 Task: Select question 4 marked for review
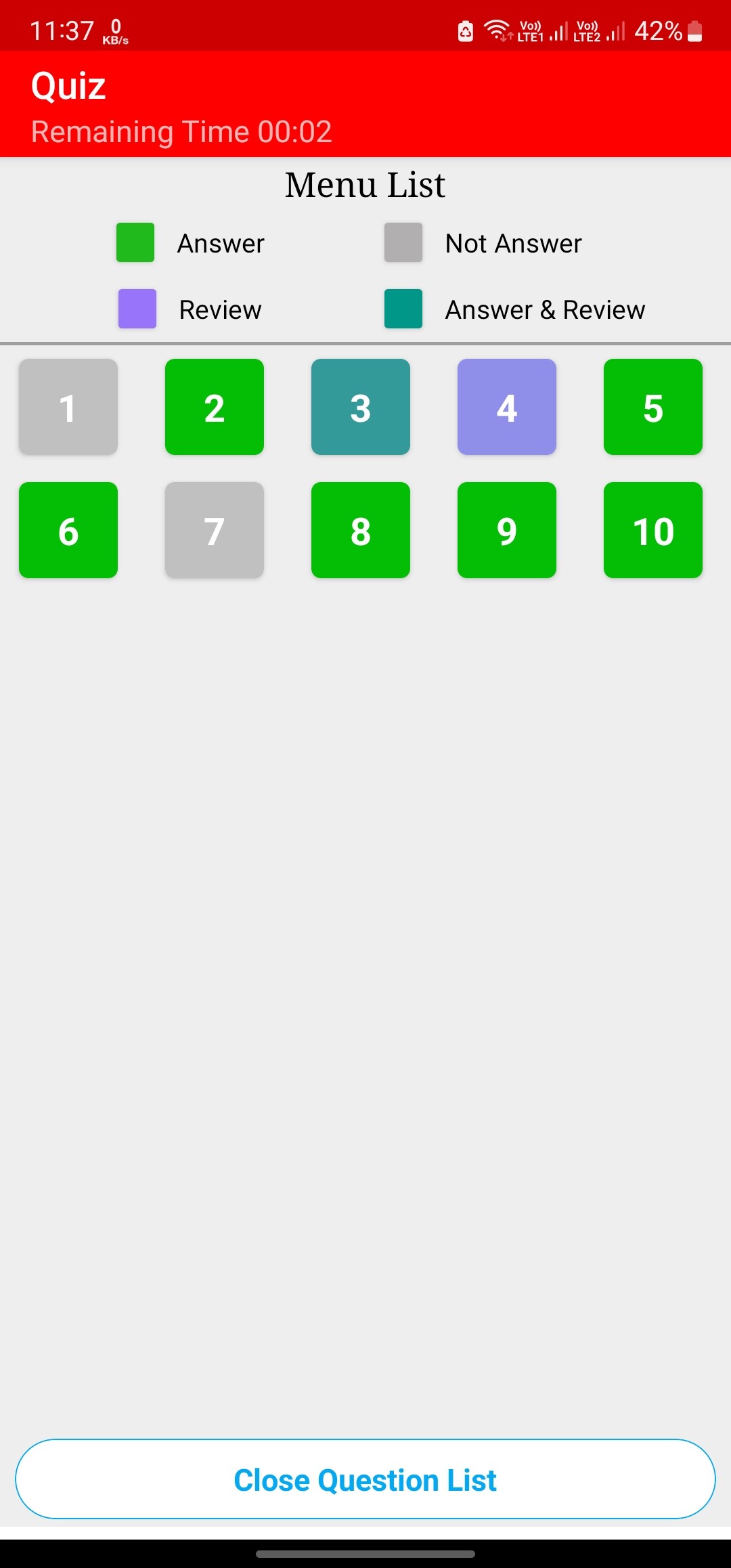pos(507,407)
